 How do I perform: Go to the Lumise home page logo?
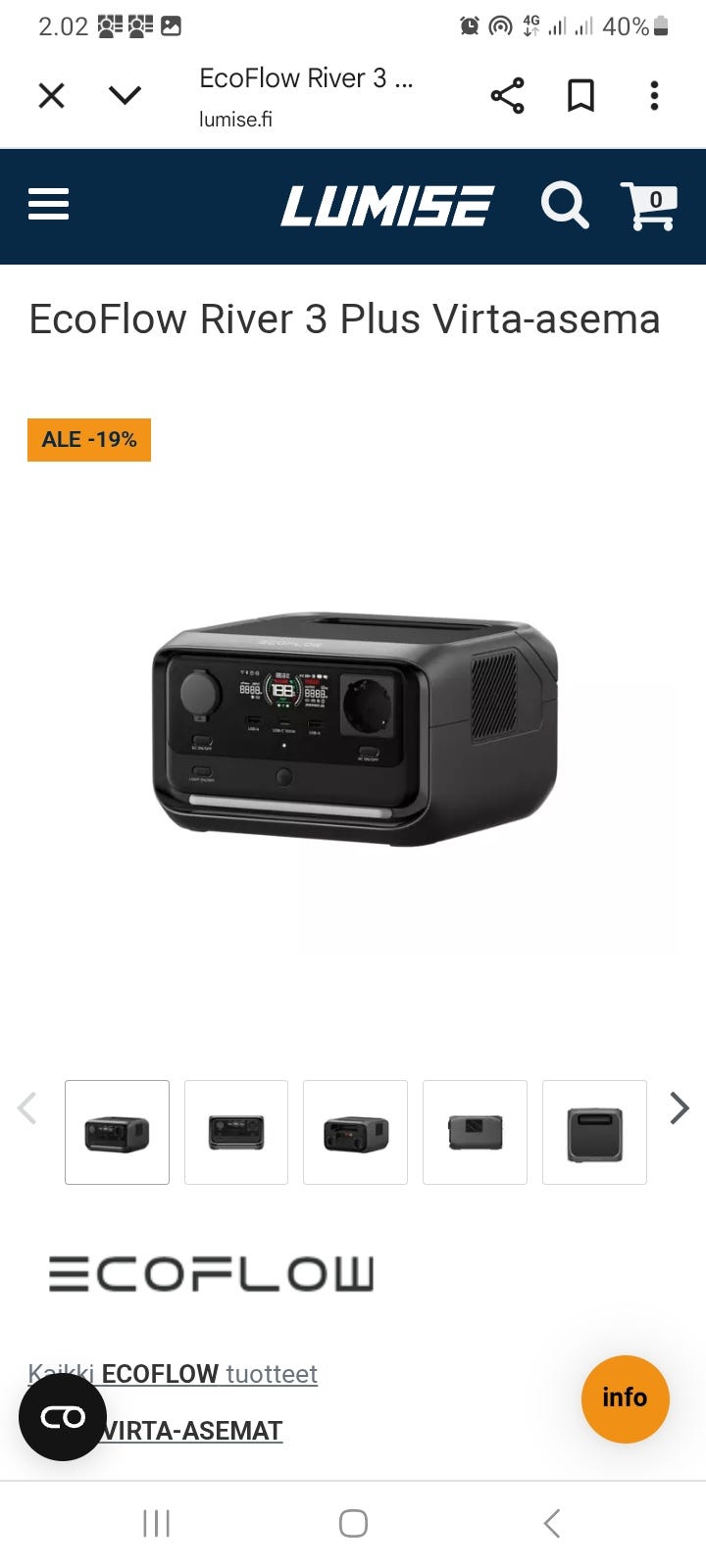click(x=387, y=206)
